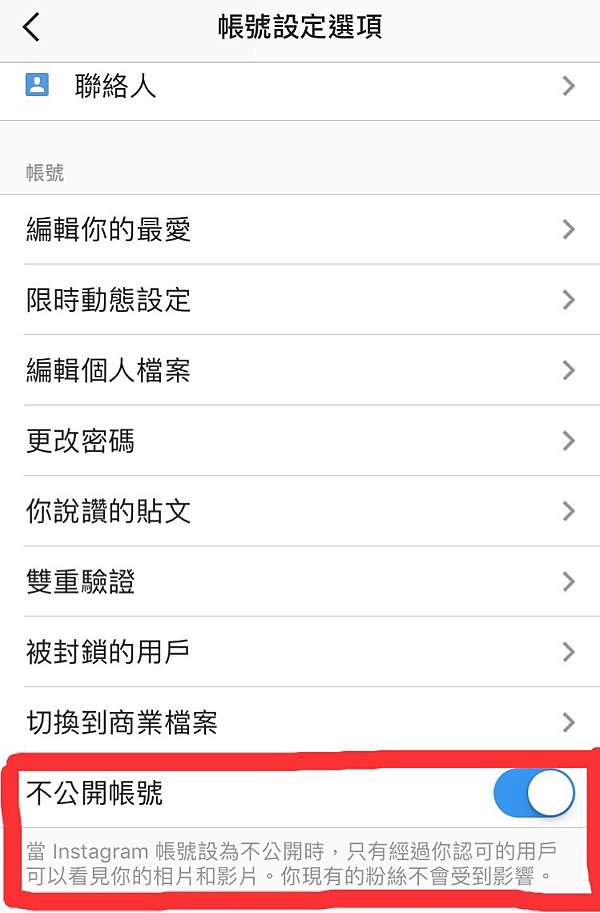Viewport: 600px width, 913px height.
Task: View 你說讚的貼文
Action: (x=300, y=512)
